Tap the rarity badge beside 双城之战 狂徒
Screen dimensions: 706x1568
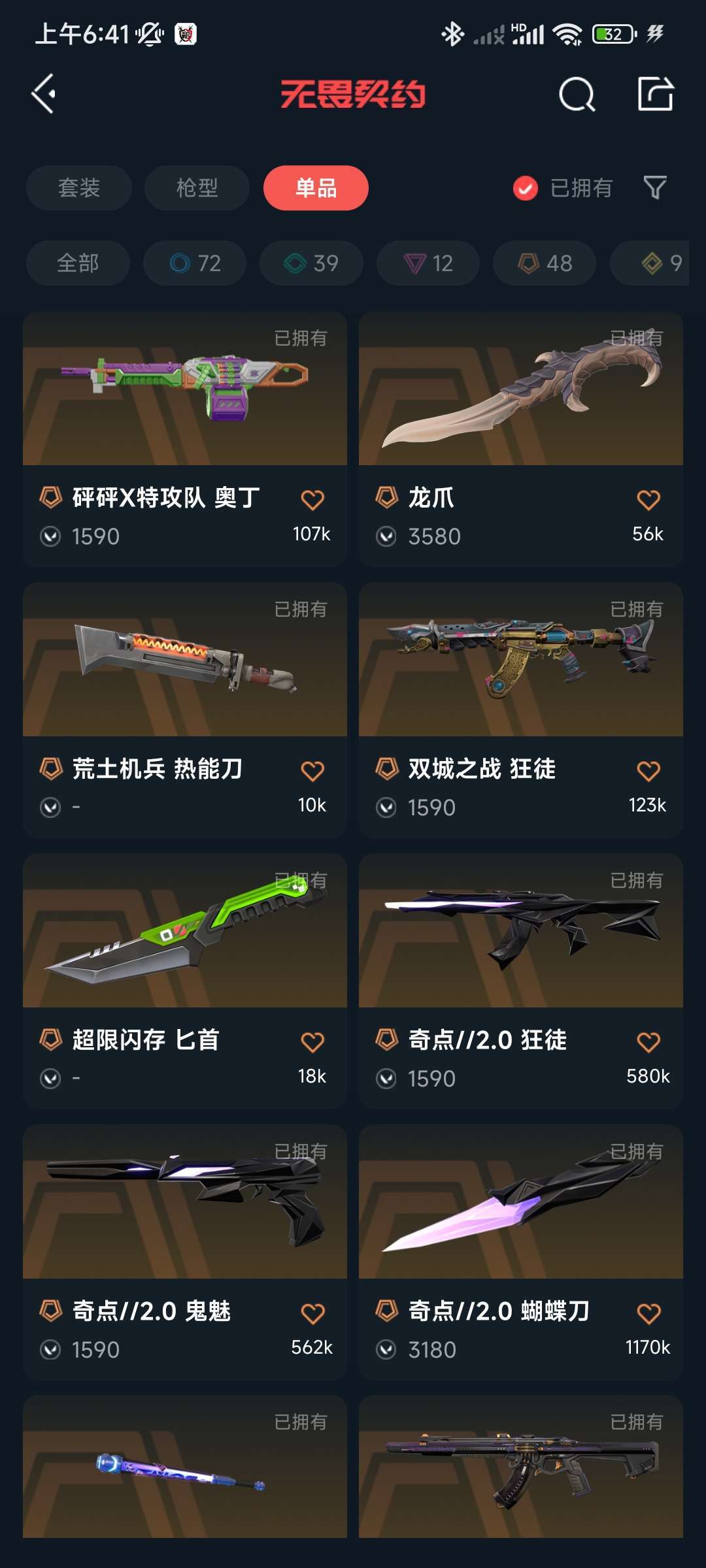pos(386,769)
